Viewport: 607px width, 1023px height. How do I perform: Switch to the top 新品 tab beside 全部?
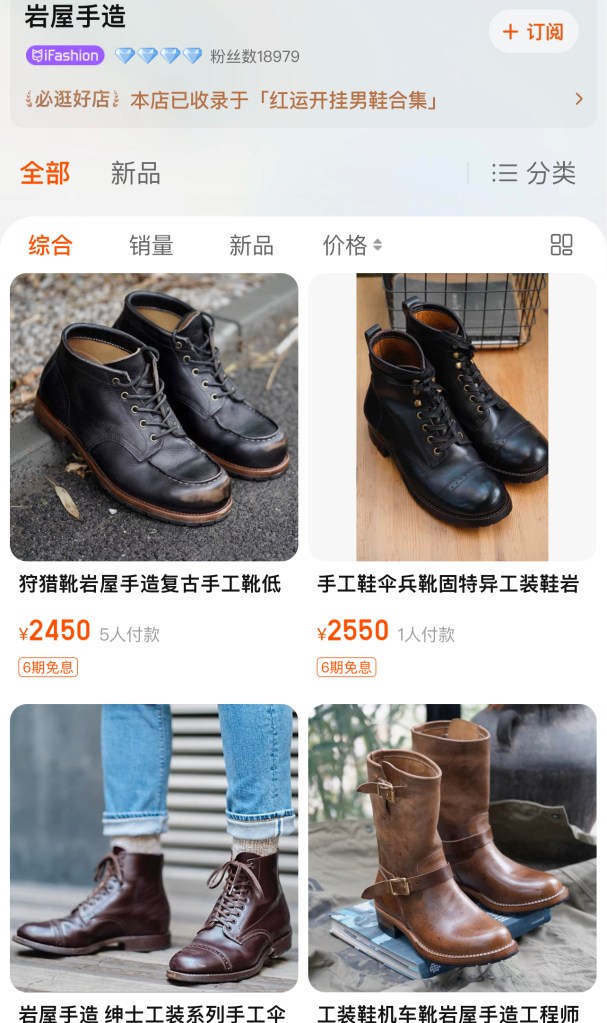point(135,173)
